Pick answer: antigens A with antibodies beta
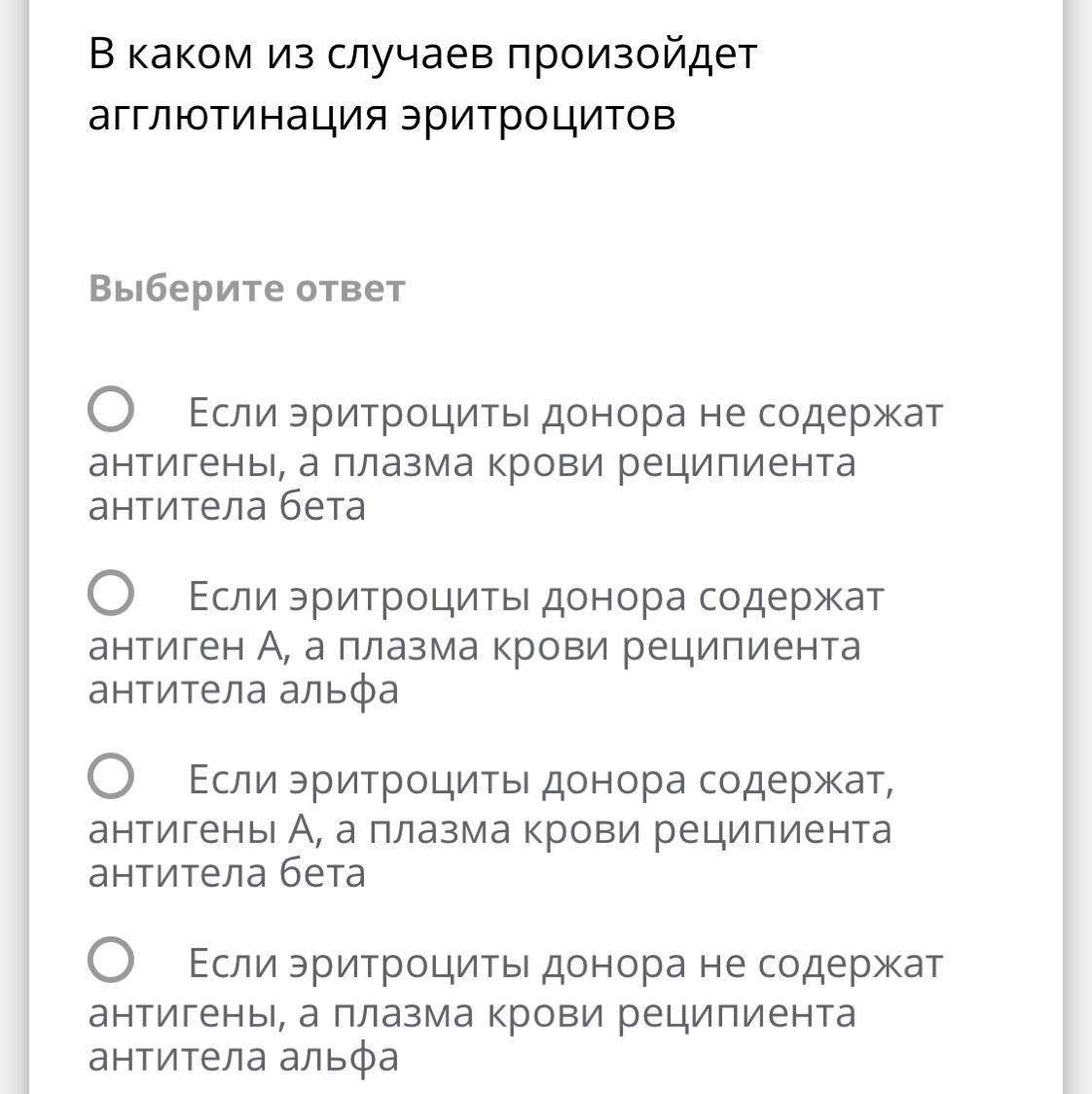The height and width of the screenshot is (1094, 1092). 110,776
